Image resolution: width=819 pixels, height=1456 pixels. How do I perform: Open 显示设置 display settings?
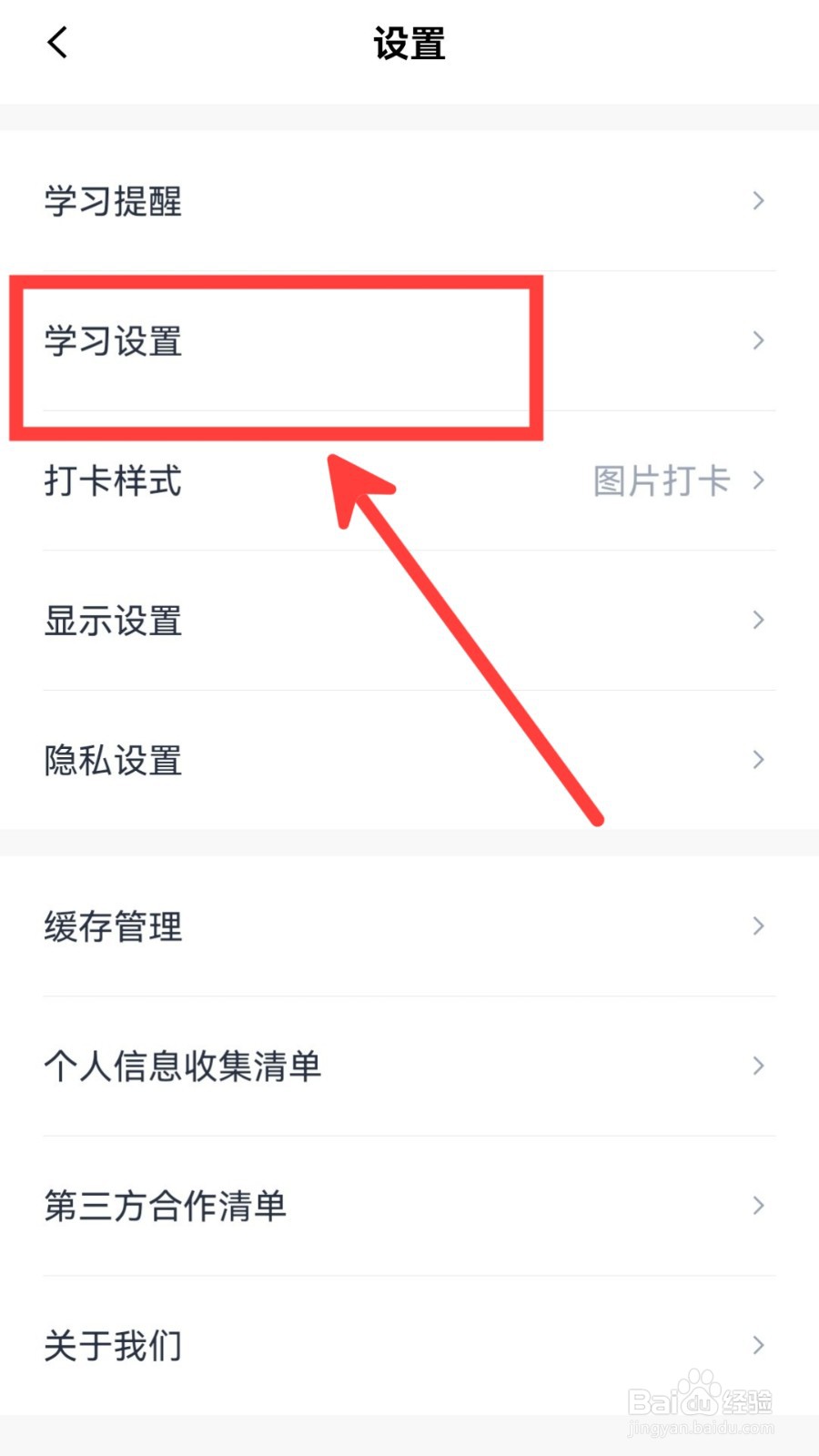point(111,621)
